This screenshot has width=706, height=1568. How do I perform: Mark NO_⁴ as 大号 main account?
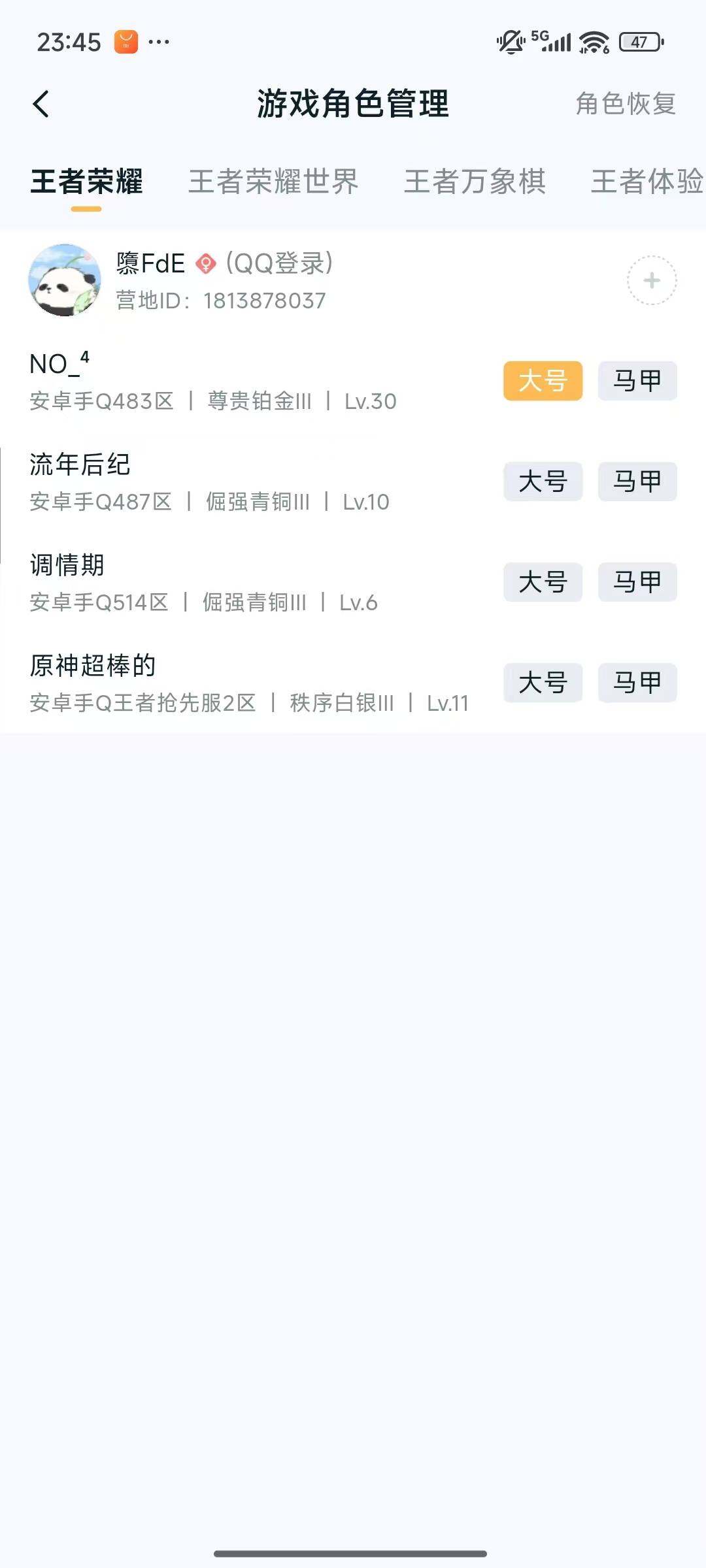544,382
